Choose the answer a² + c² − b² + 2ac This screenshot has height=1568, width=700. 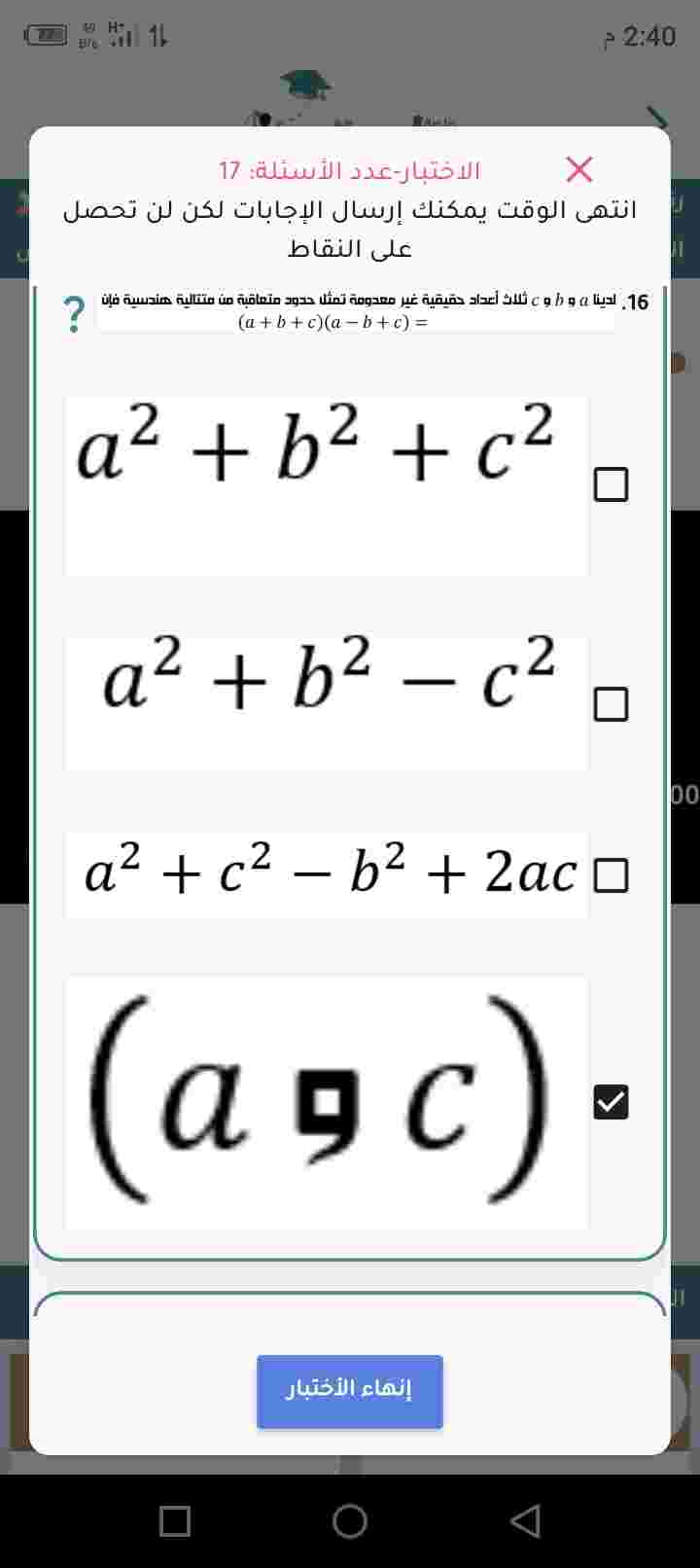(611, 875)
